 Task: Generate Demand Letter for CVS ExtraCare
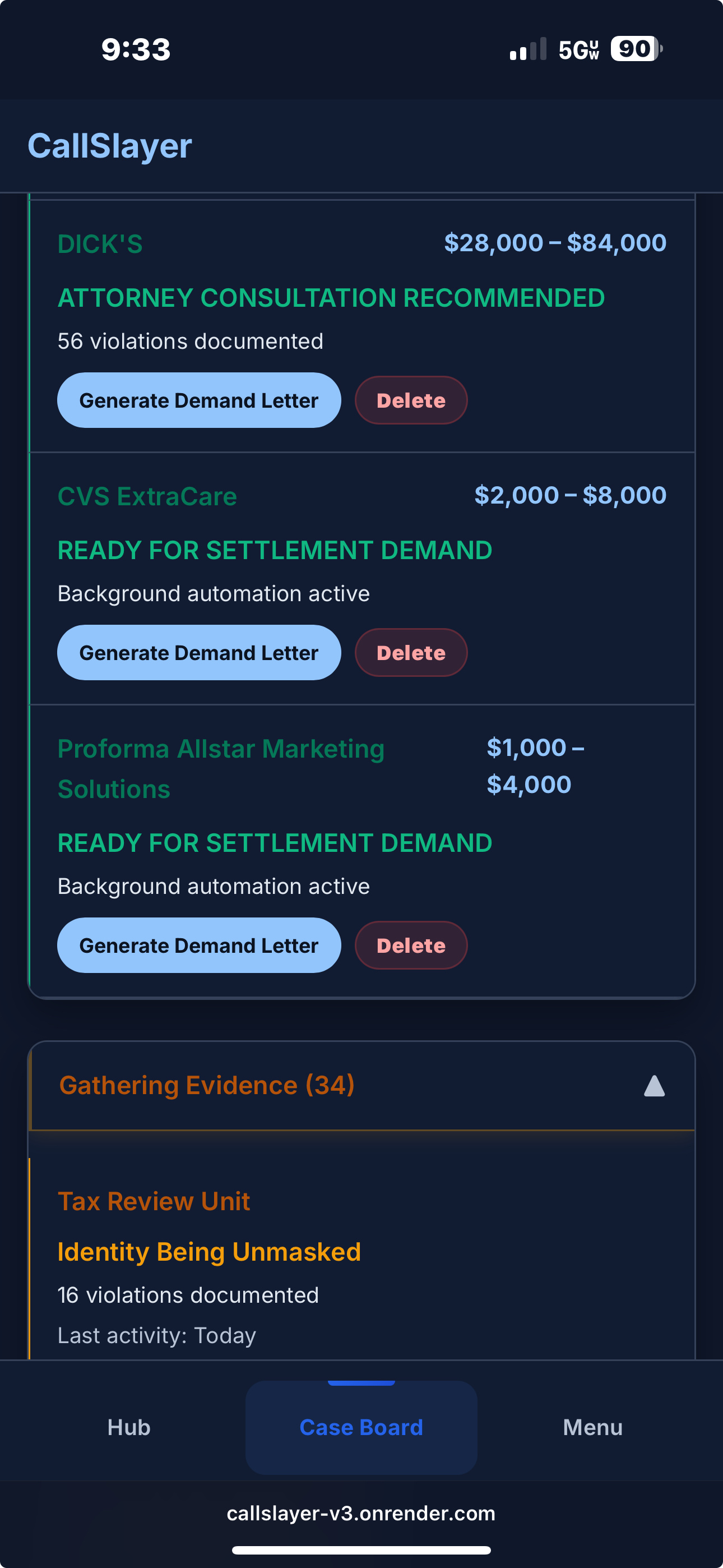(x=199, y=652)
